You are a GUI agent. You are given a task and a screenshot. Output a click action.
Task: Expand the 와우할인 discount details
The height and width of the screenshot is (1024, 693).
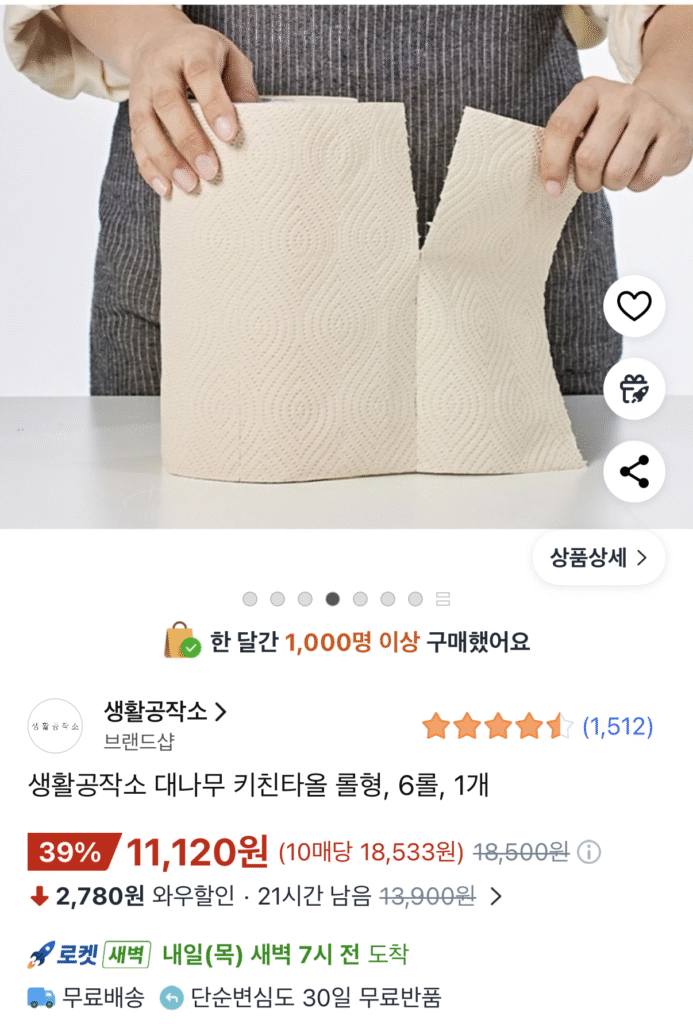[495, 896]
